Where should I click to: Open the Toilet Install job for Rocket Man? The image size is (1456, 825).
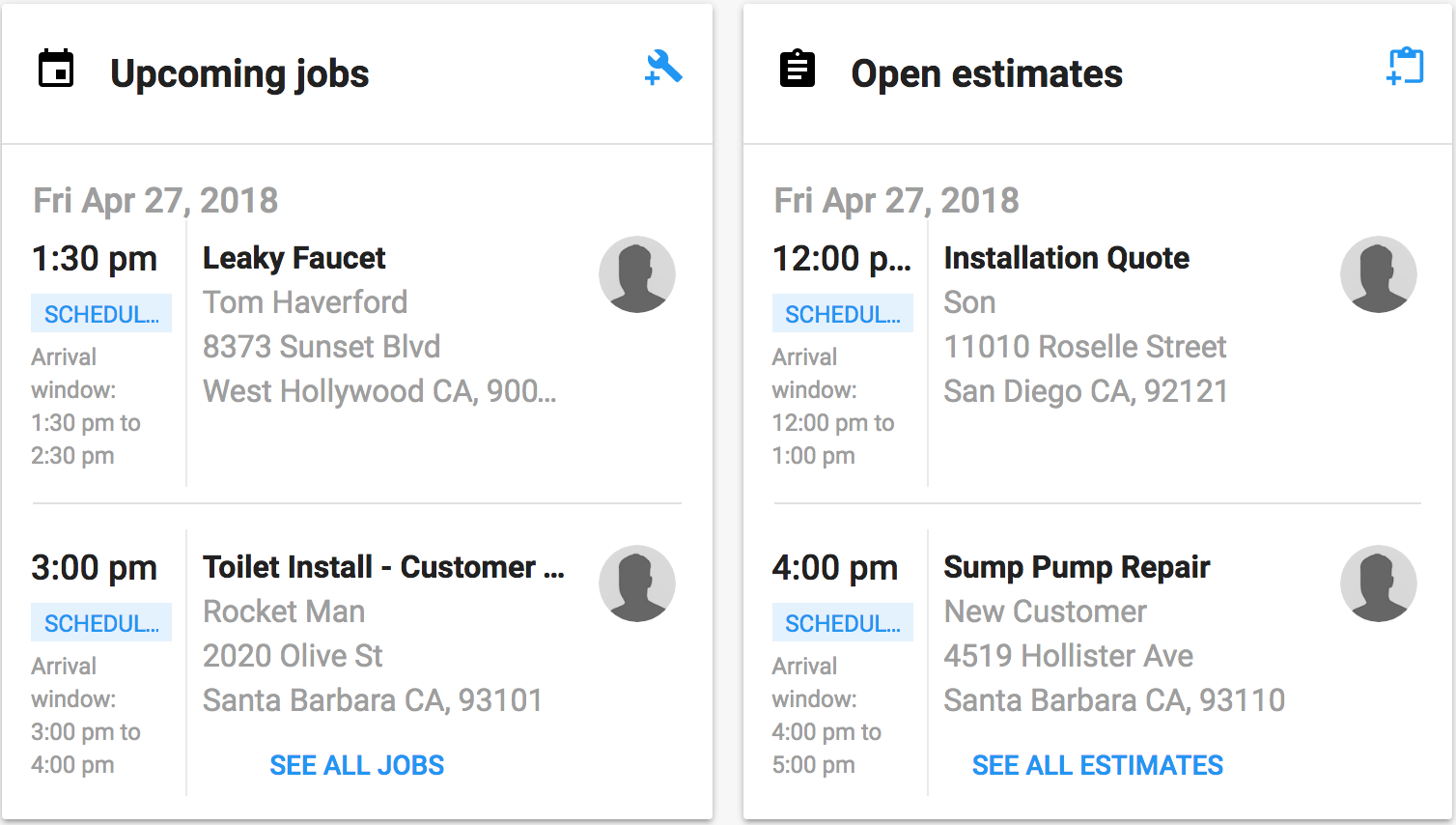(382, 567)
